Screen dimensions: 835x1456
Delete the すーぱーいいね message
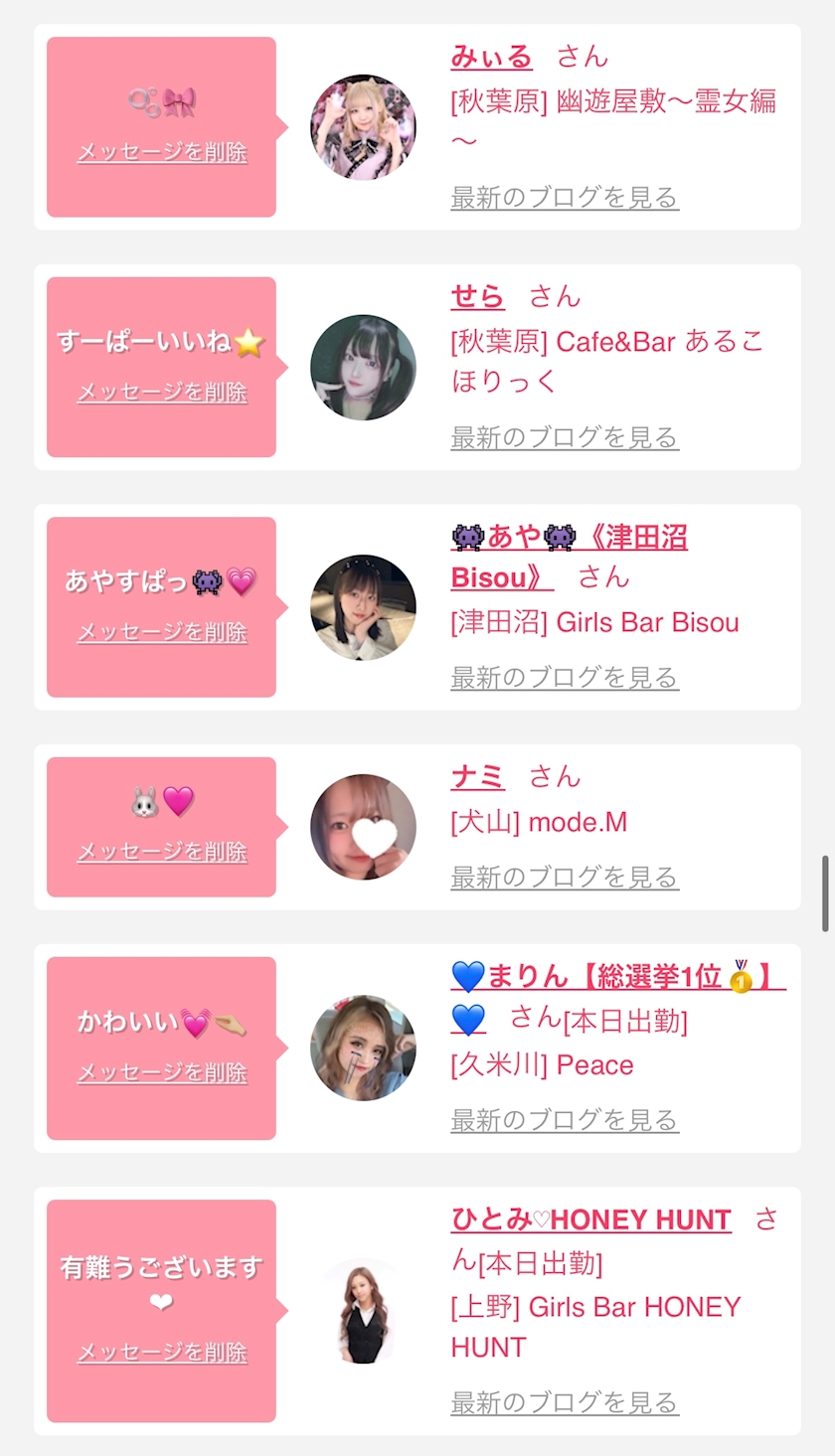(162, 392)
